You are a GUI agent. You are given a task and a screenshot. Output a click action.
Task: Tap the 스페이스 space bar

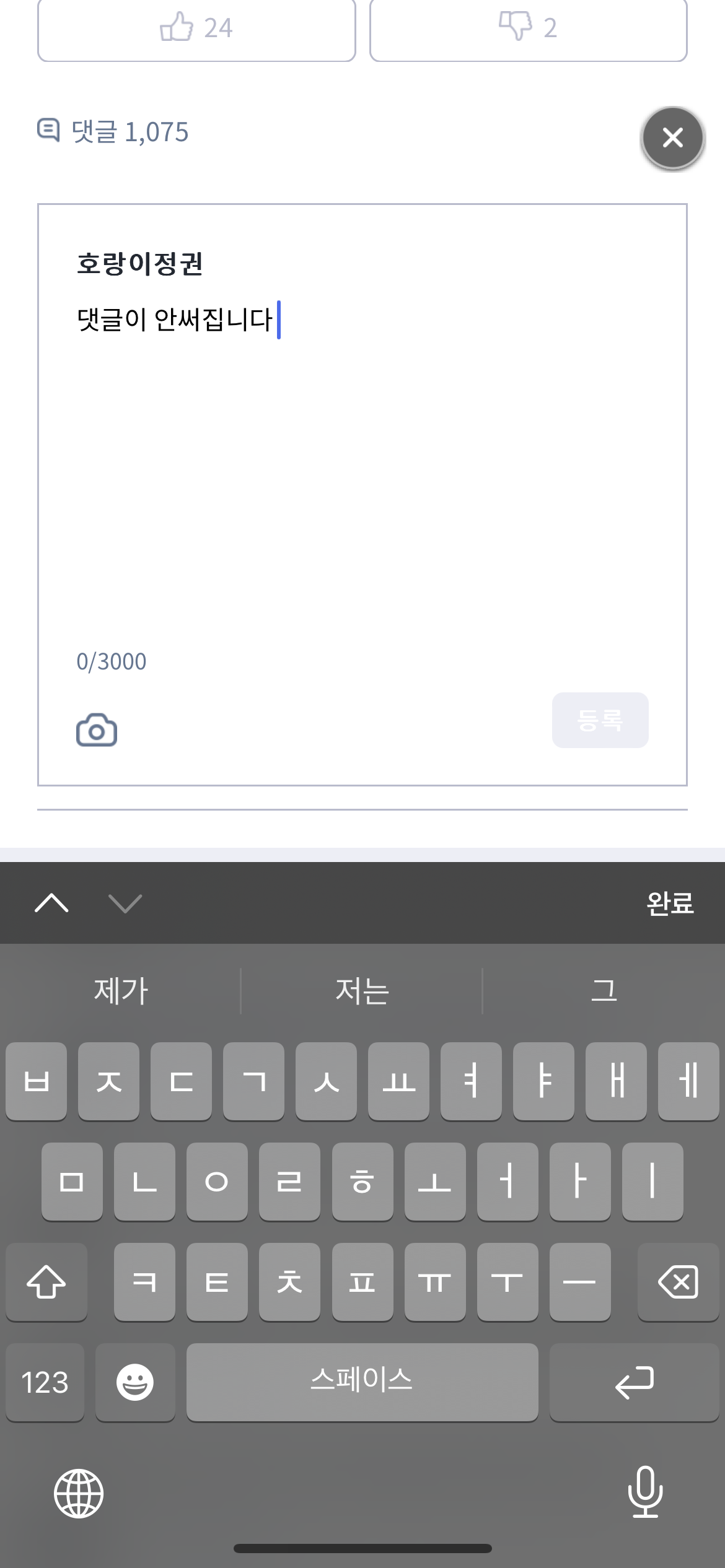[362, 1382]
